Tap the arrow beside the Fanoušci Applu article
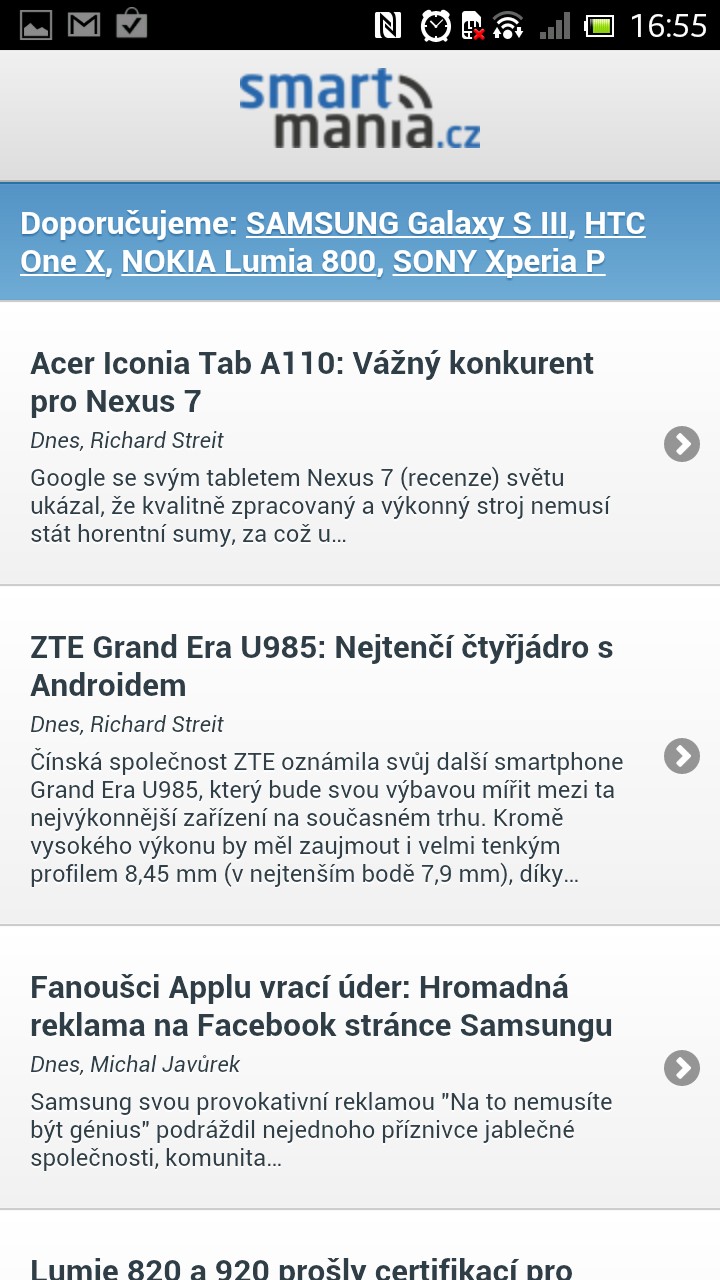Screen dimensions: 720x1280 pyautogui.click(x=682, y=1068)
